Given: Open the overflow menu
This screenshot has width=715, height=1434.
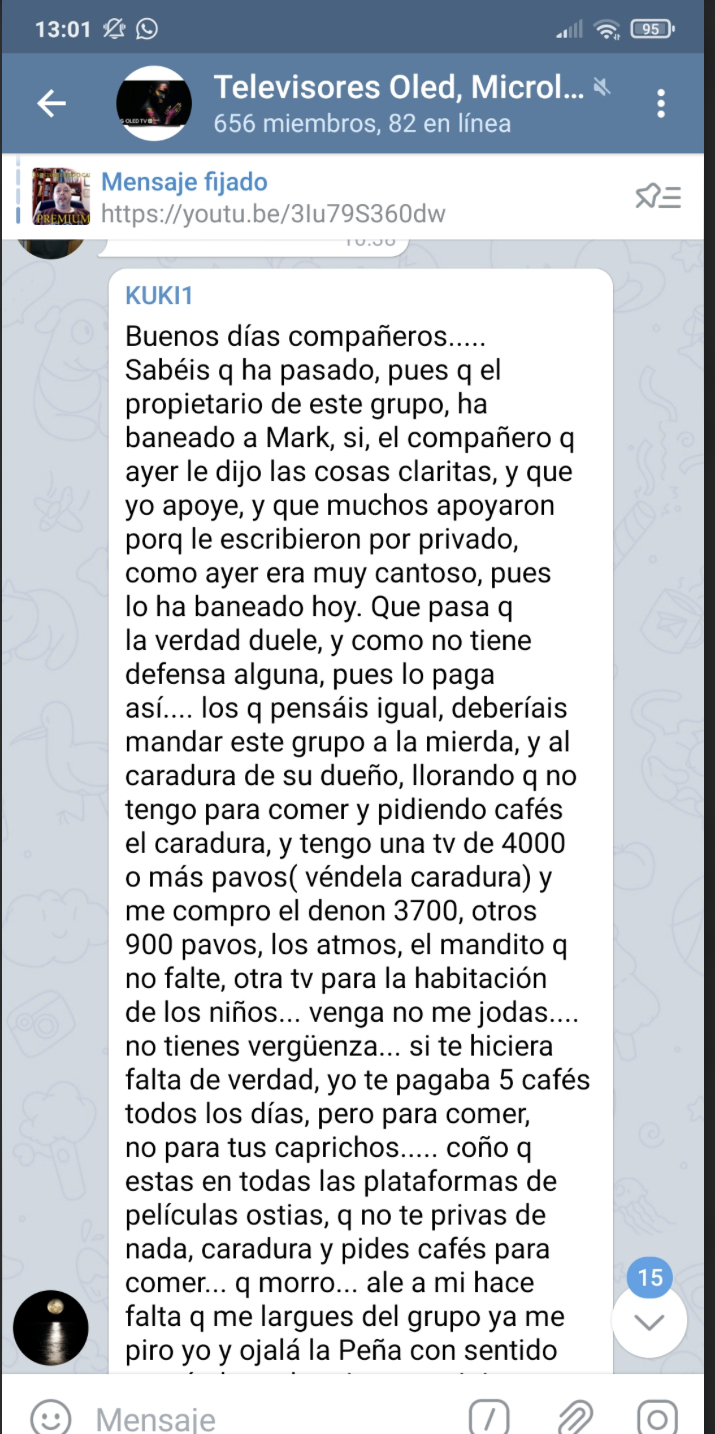Looking at the screenshot, I should tap(661, 103).
